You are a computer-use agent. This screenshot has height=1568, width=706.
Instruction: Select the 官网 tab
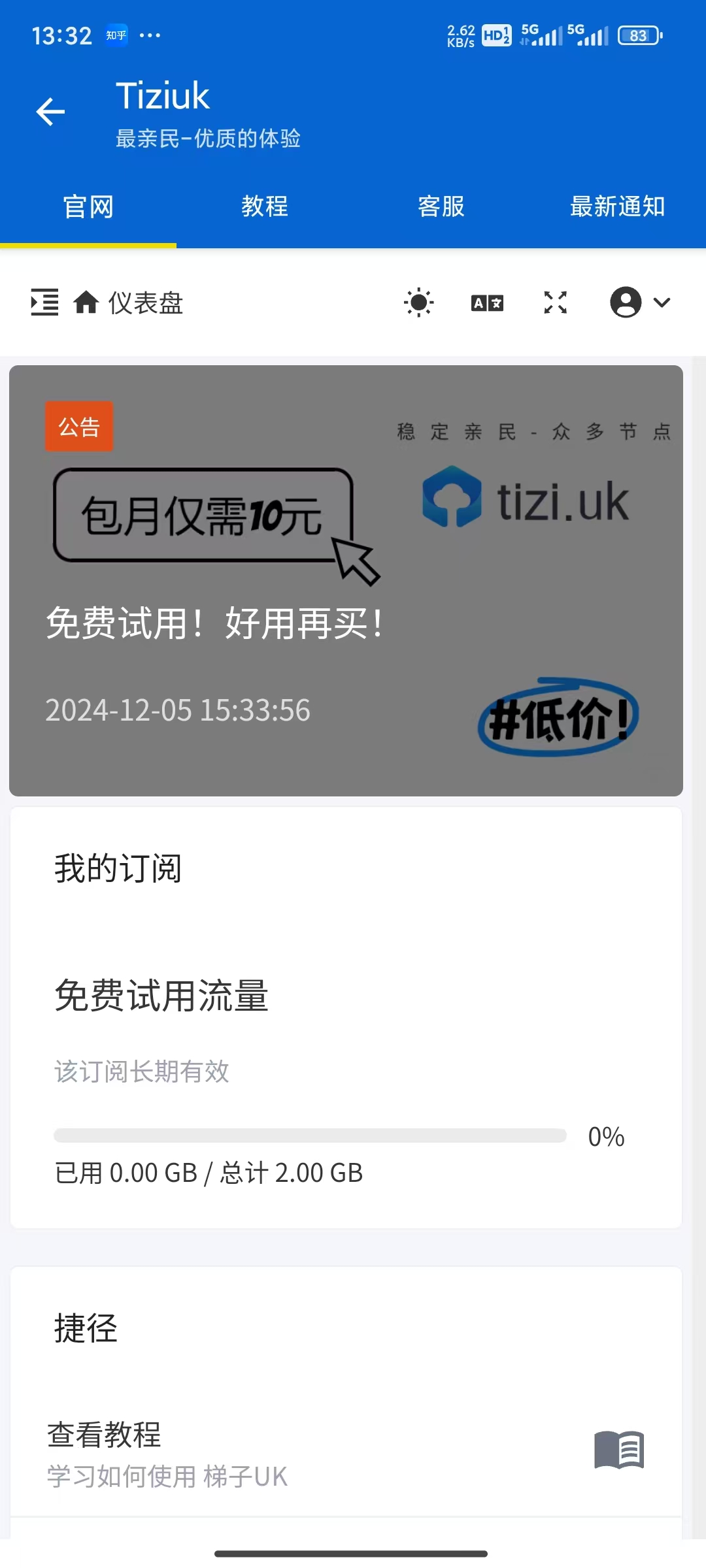coord(88,206)
